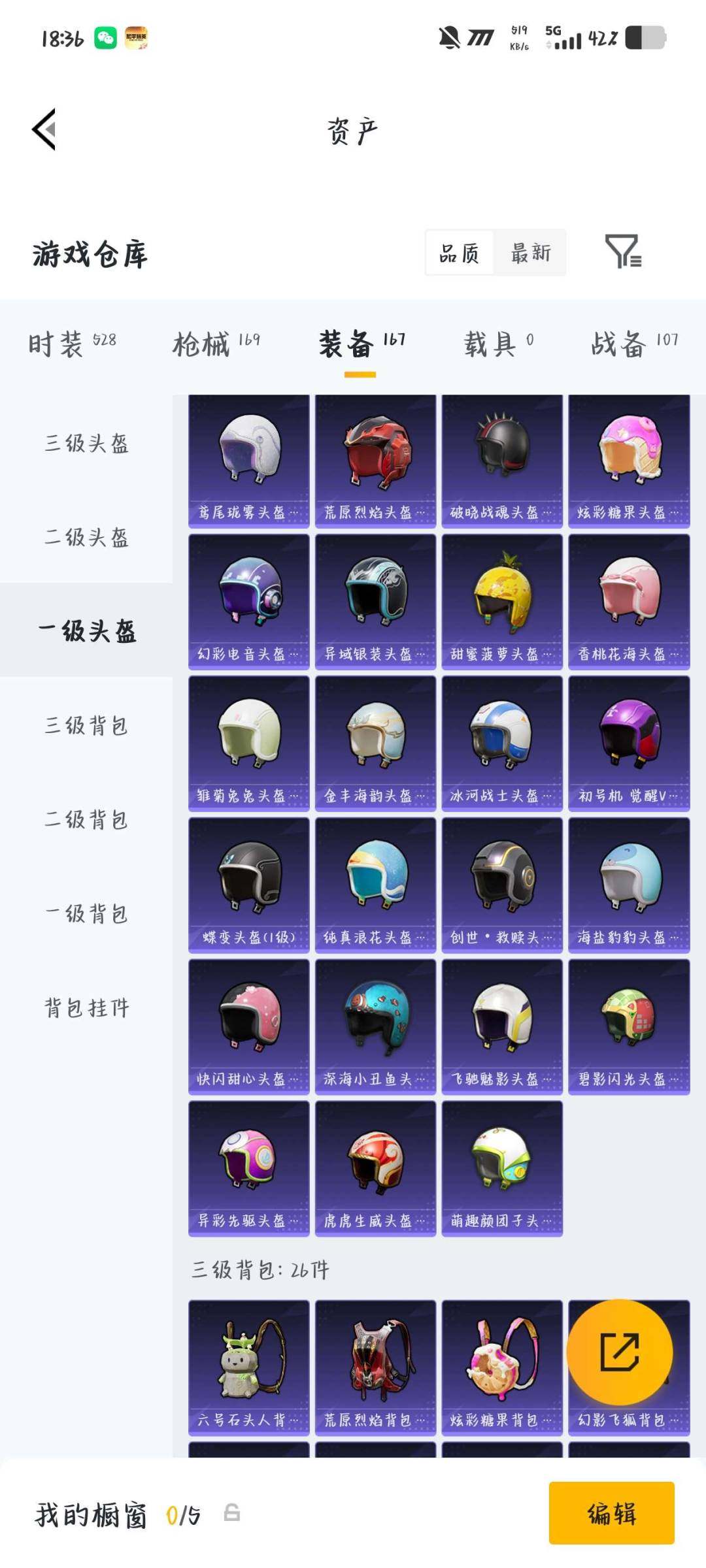Select 二级头盔 in the side list
The height and width of the screenshot is (1568, 706).
(x=86, y=538)
